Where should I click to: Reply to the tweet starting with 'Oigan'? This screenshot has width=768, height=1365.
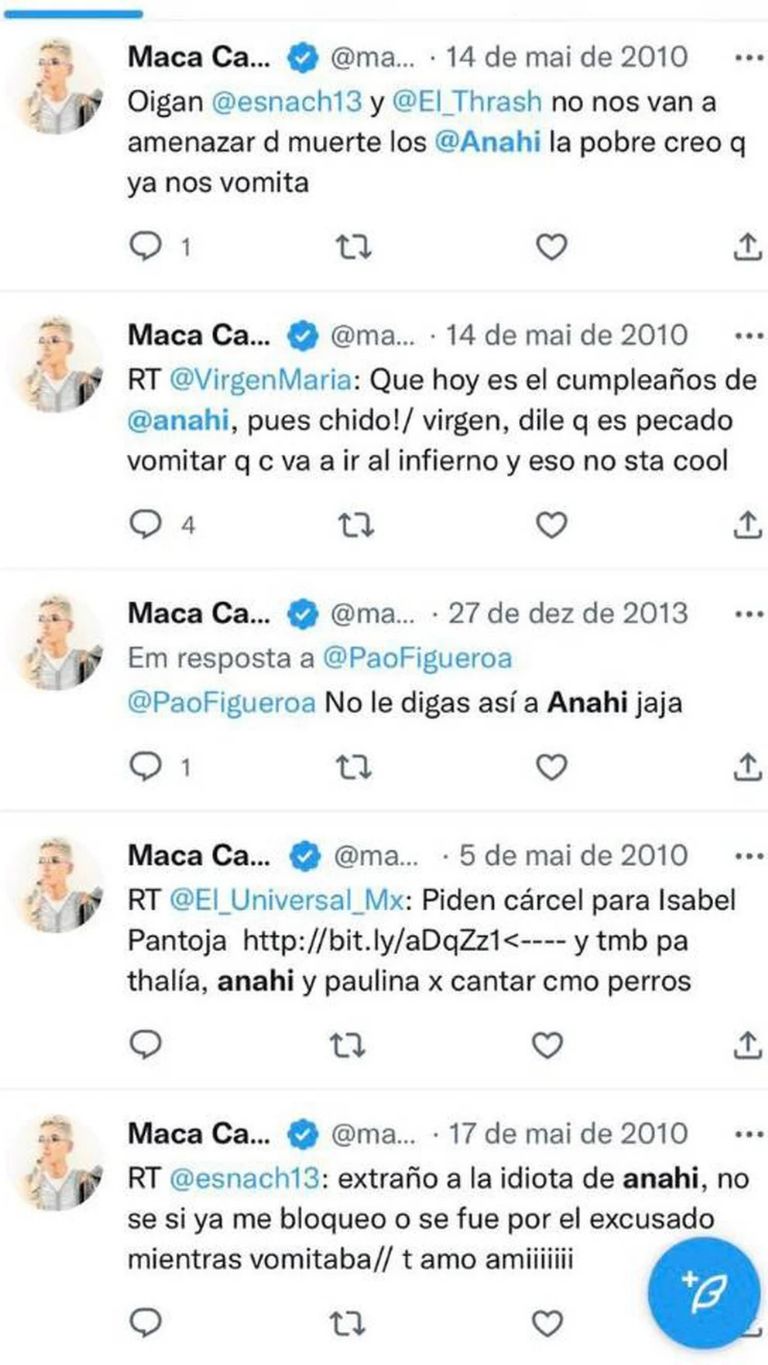click(x=147, y=246)
